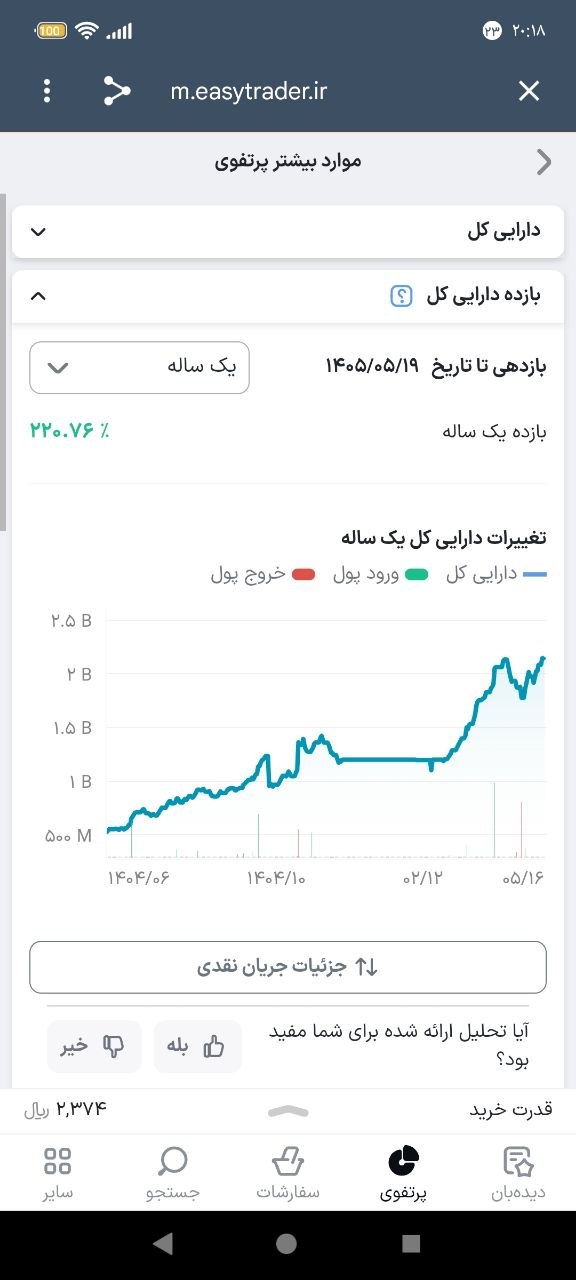Share the m.easytrader.ir page
576x1280 pixels.
[x=117, y=92]
